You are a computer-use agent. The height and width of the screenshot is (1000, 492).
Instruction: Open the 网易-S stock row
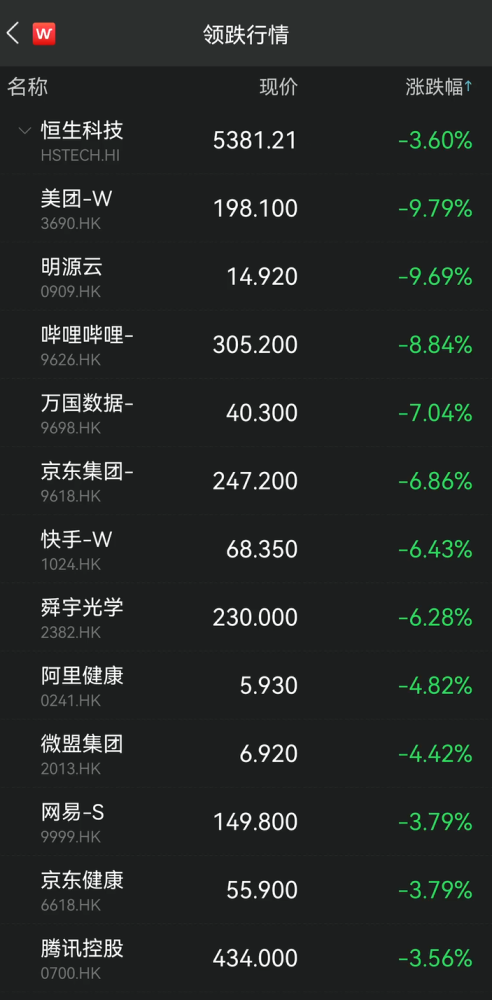point(246,823)
